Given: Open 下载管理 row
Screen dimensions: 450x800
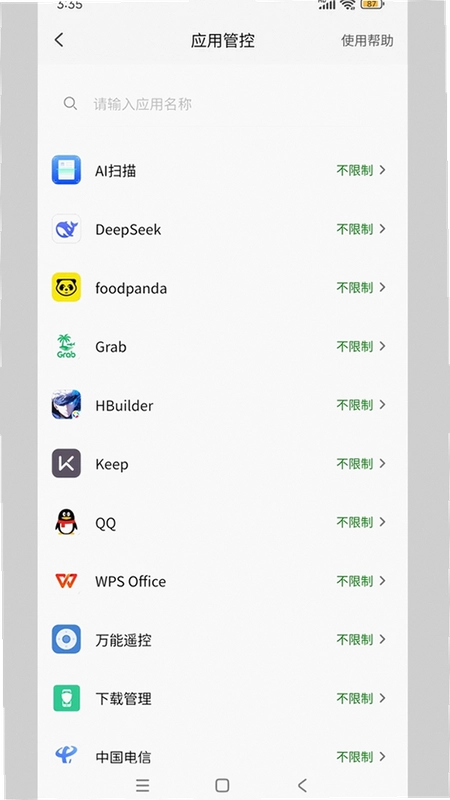Looking at the screenshot, I should point(222,698).
